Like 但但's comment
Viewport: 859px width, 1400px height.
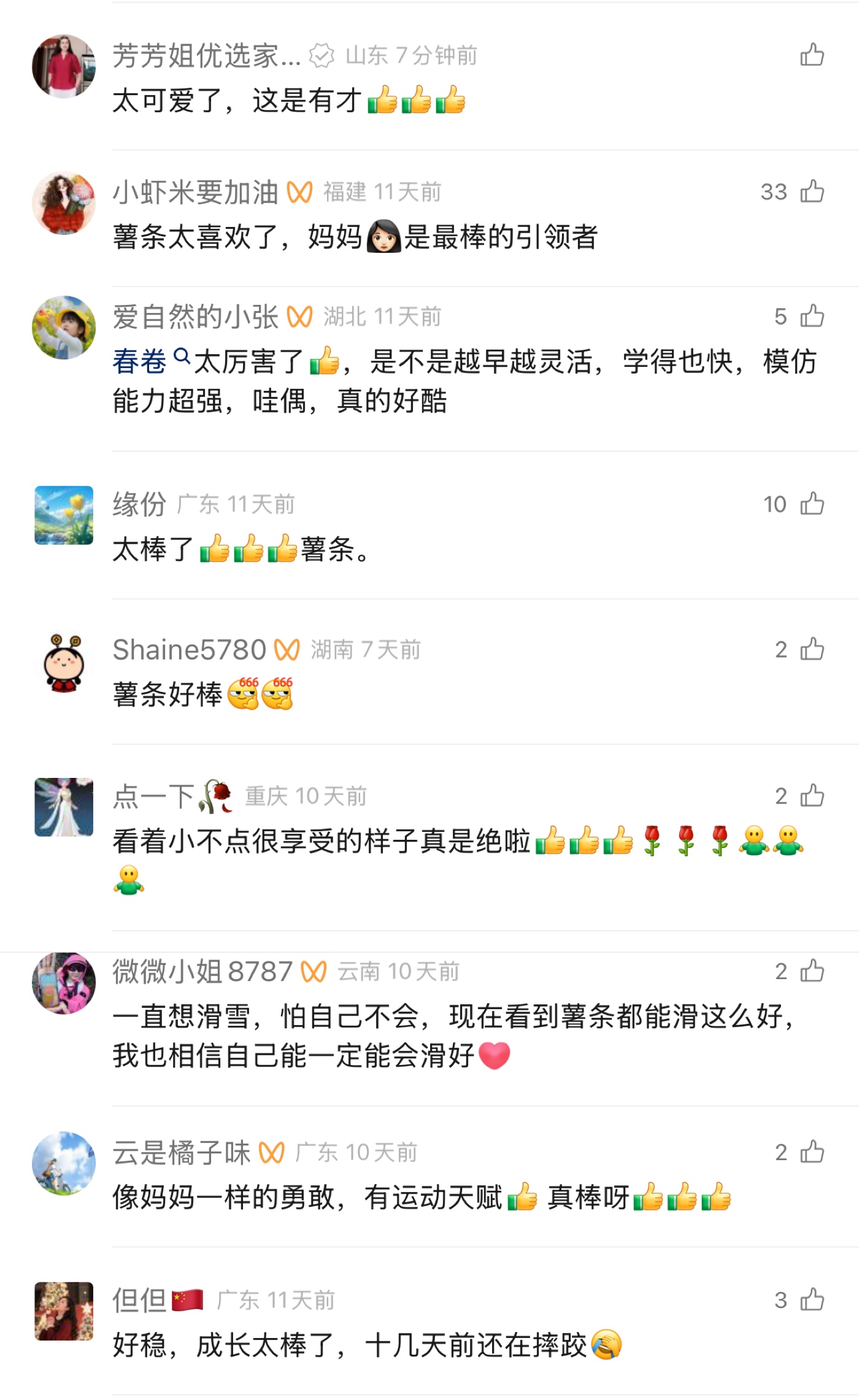[x=812, y=1299]
